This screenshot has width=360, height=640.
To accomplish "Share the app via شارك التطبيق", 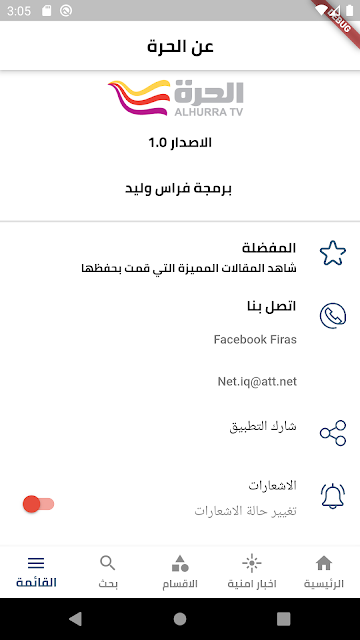I will pyautogui.click(x=180, y=432).
